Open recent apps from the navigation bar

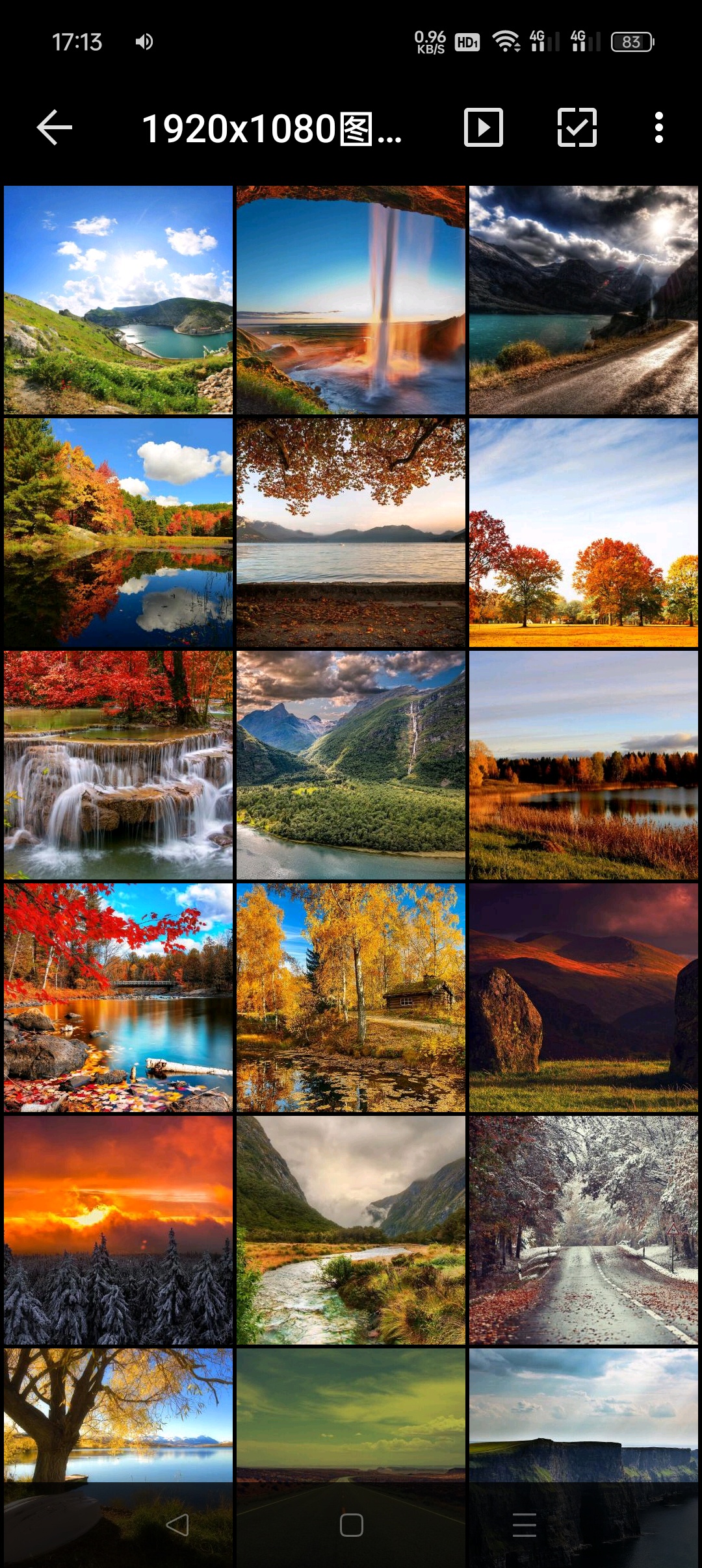click(x=524, y=1524)
